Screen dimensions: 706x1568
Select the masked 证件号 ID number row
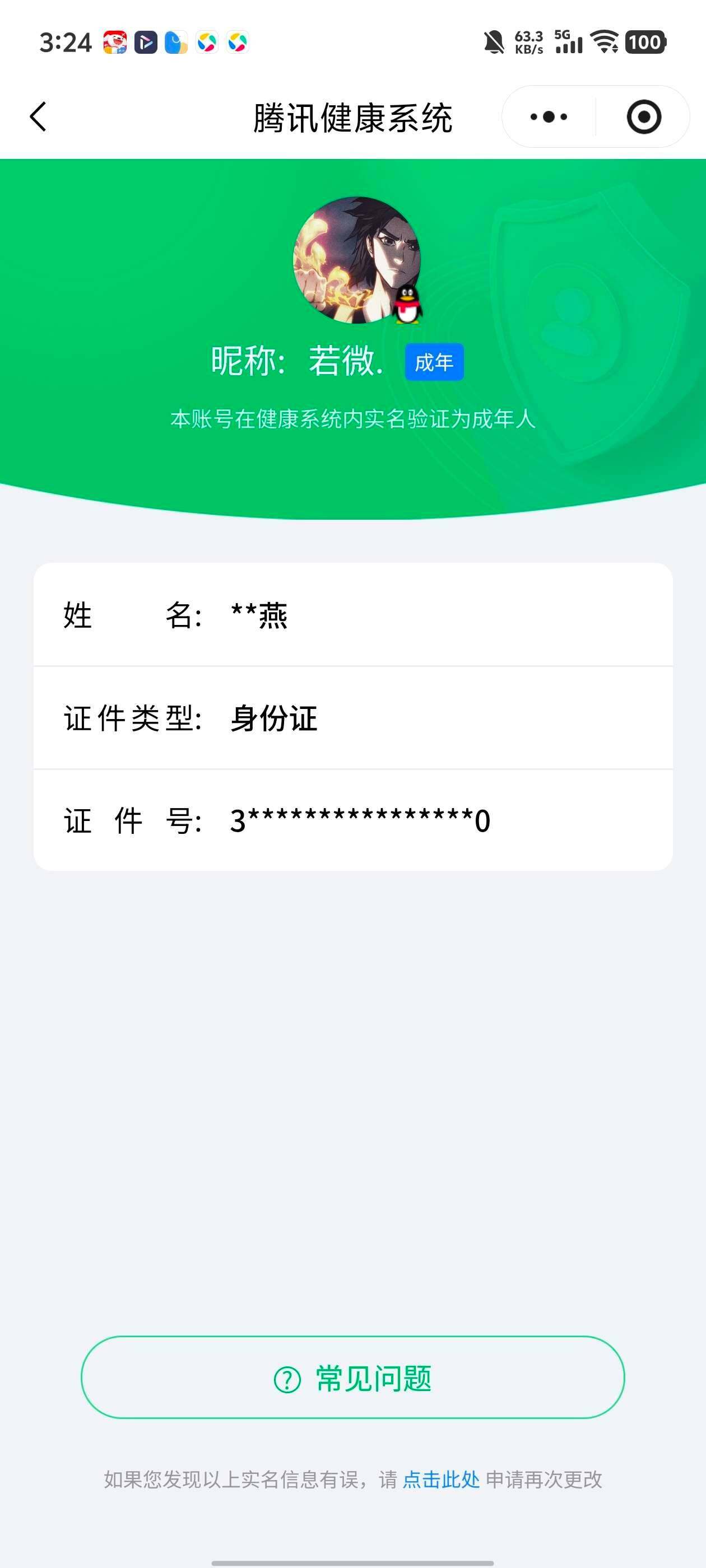click(354, 821)
